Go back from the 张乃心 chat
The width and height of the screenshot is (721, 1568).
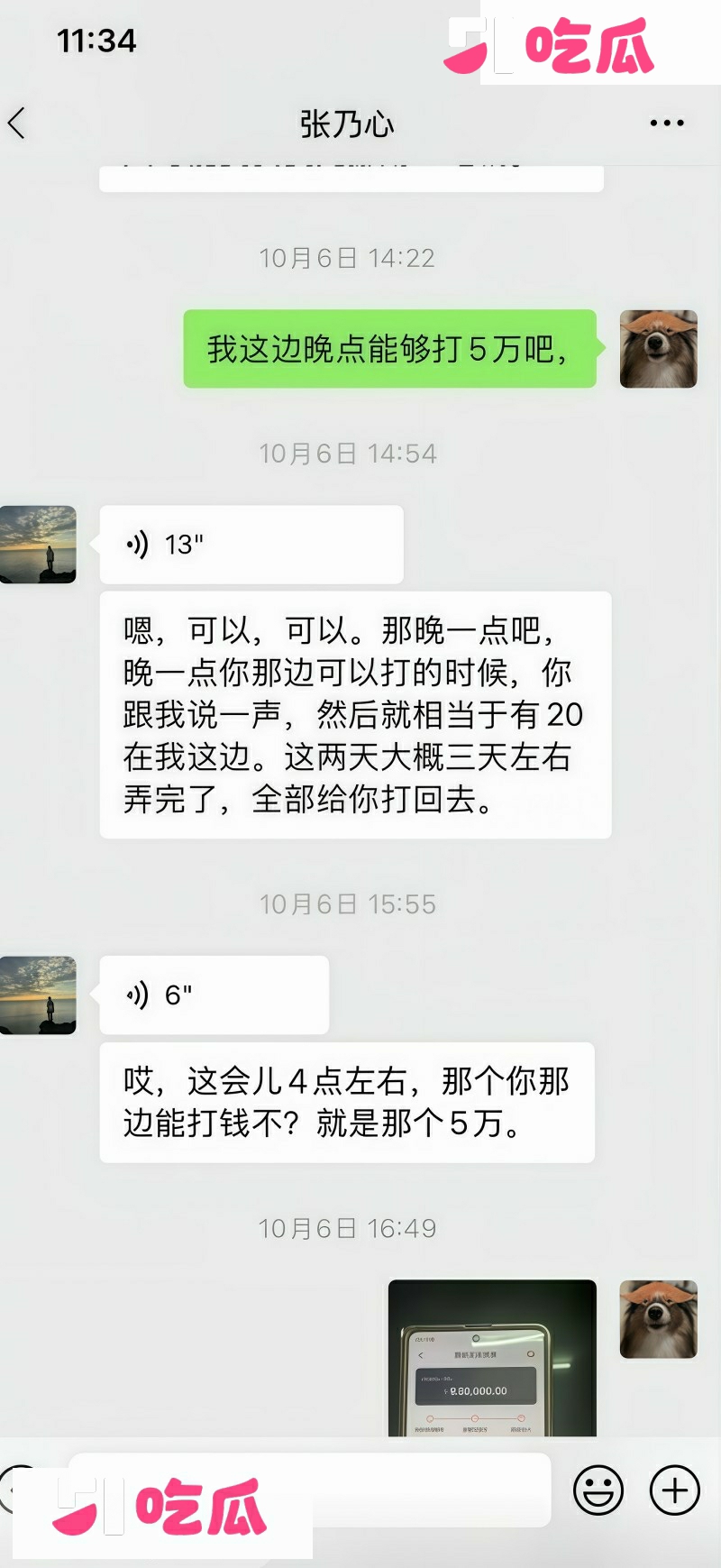point(17,124)
